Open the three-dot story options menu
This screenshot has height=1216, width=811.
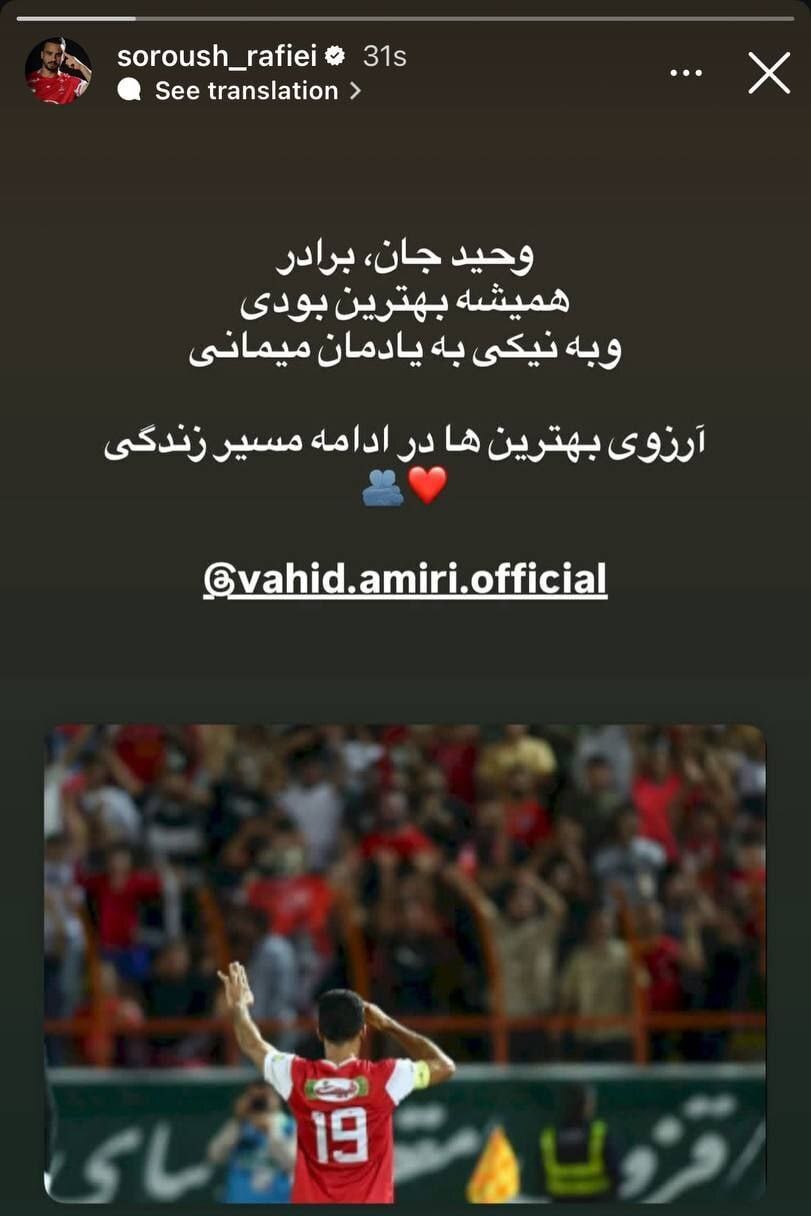(x=686, y=73)
